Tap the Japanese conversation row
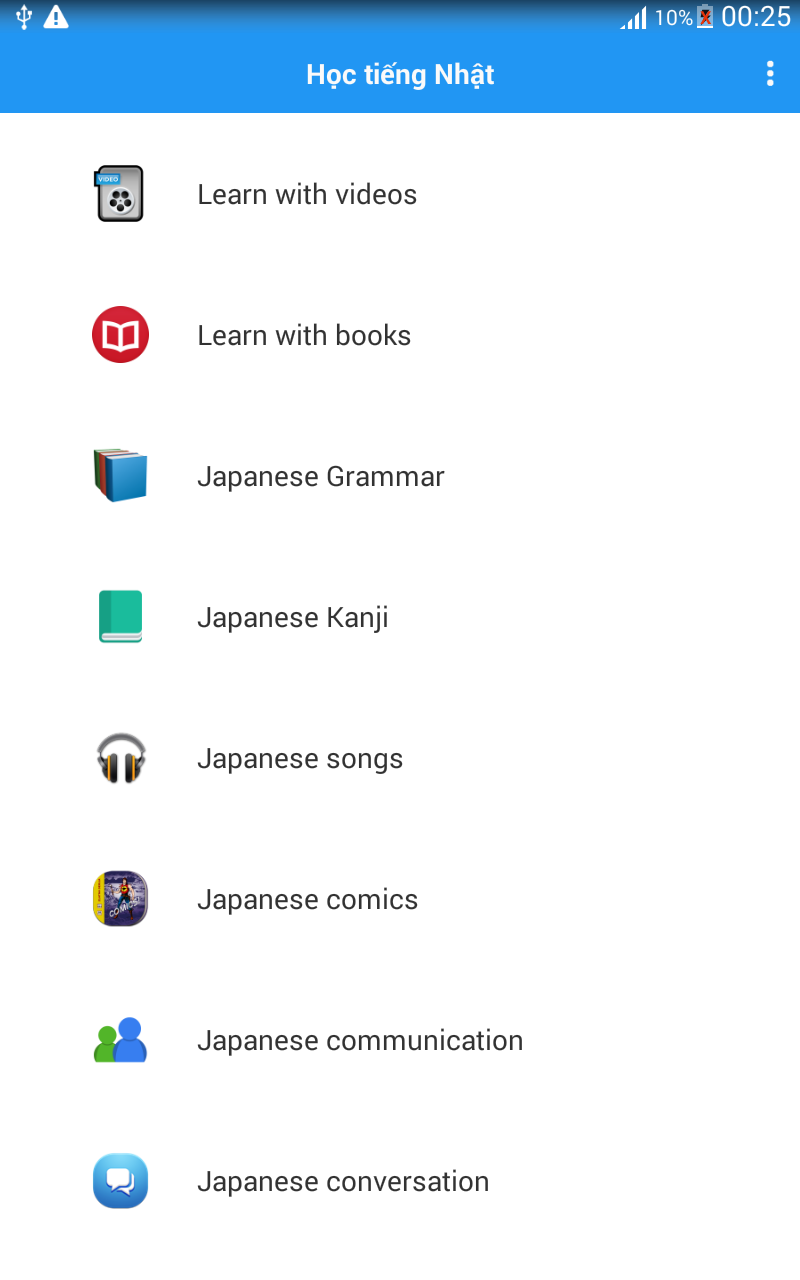This screenshot has width=800, height=1280. pyautogui.click(x=342, y=1181)
